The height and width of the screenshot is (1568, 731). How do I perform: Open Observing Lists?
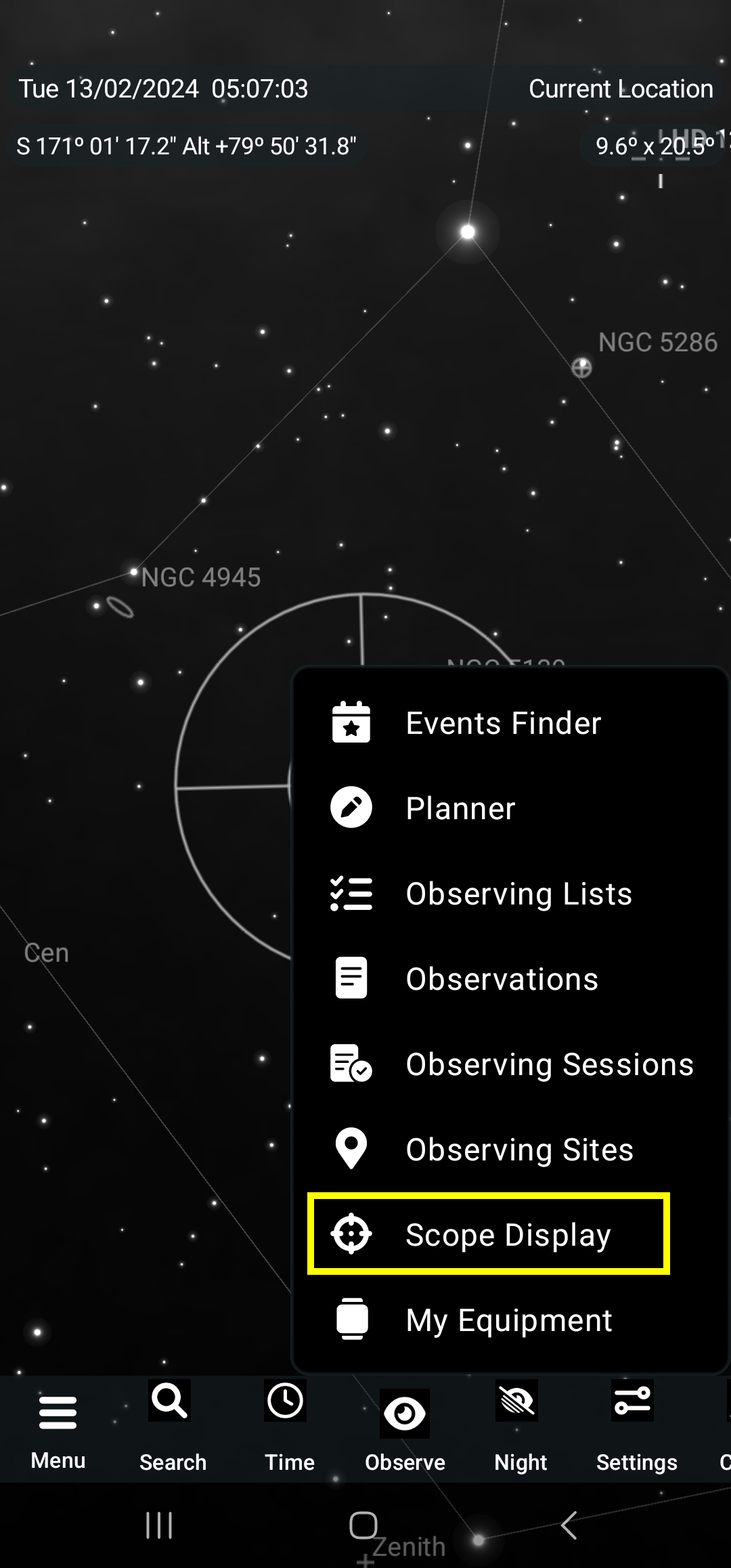click(x=518, y=894)
